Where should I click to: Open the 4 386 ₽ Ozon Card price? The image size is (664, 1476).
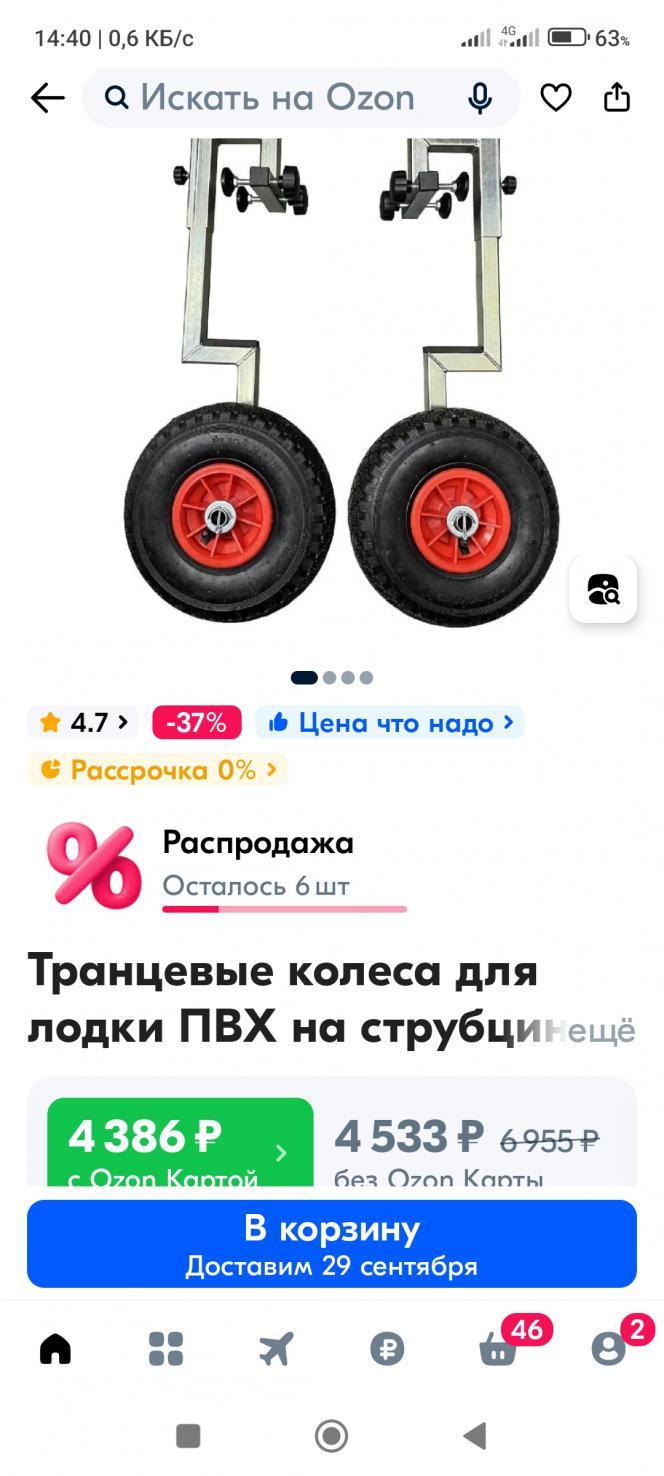point(180,1143)
